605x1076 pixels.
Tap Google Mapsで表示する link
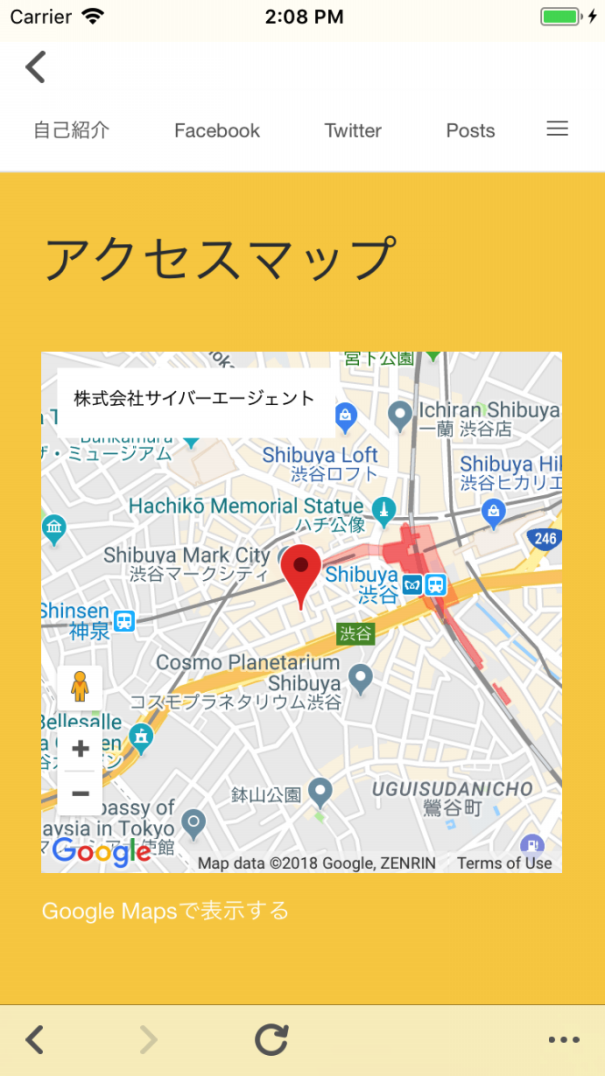click(x=165, y=911)
